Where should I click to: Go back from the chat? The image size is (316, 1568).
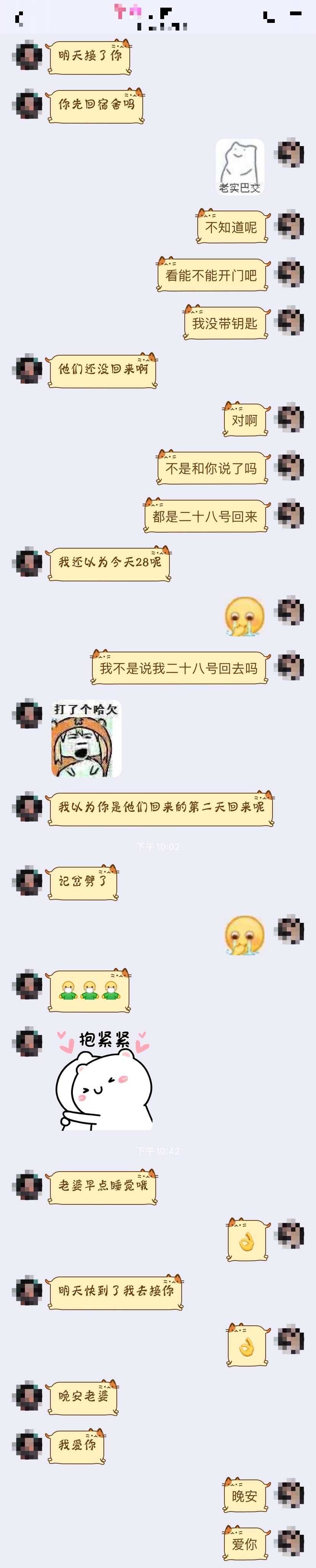[19, 18]
